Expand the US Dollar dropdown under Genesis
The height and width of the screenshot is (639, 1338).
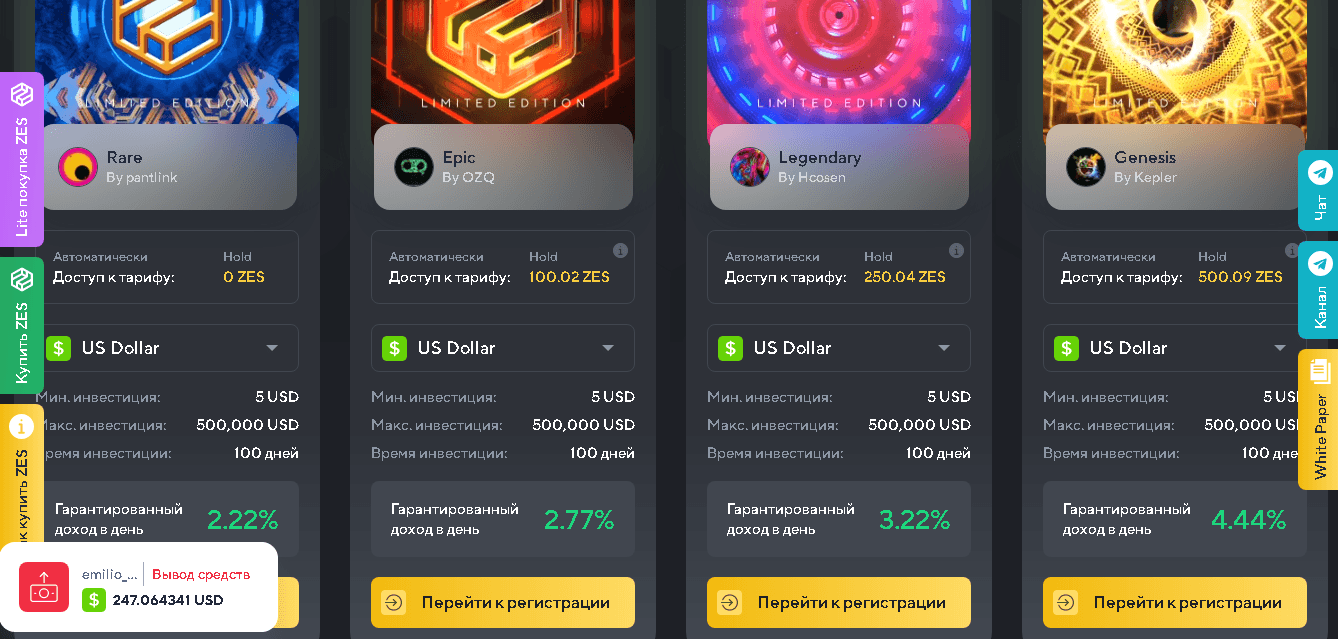point(1174,348)
